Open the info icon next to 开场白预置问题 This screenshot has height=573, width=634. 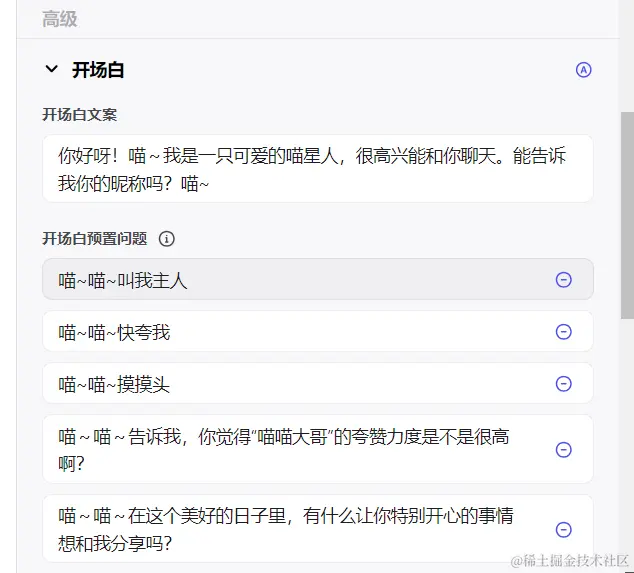coord(167,239)
